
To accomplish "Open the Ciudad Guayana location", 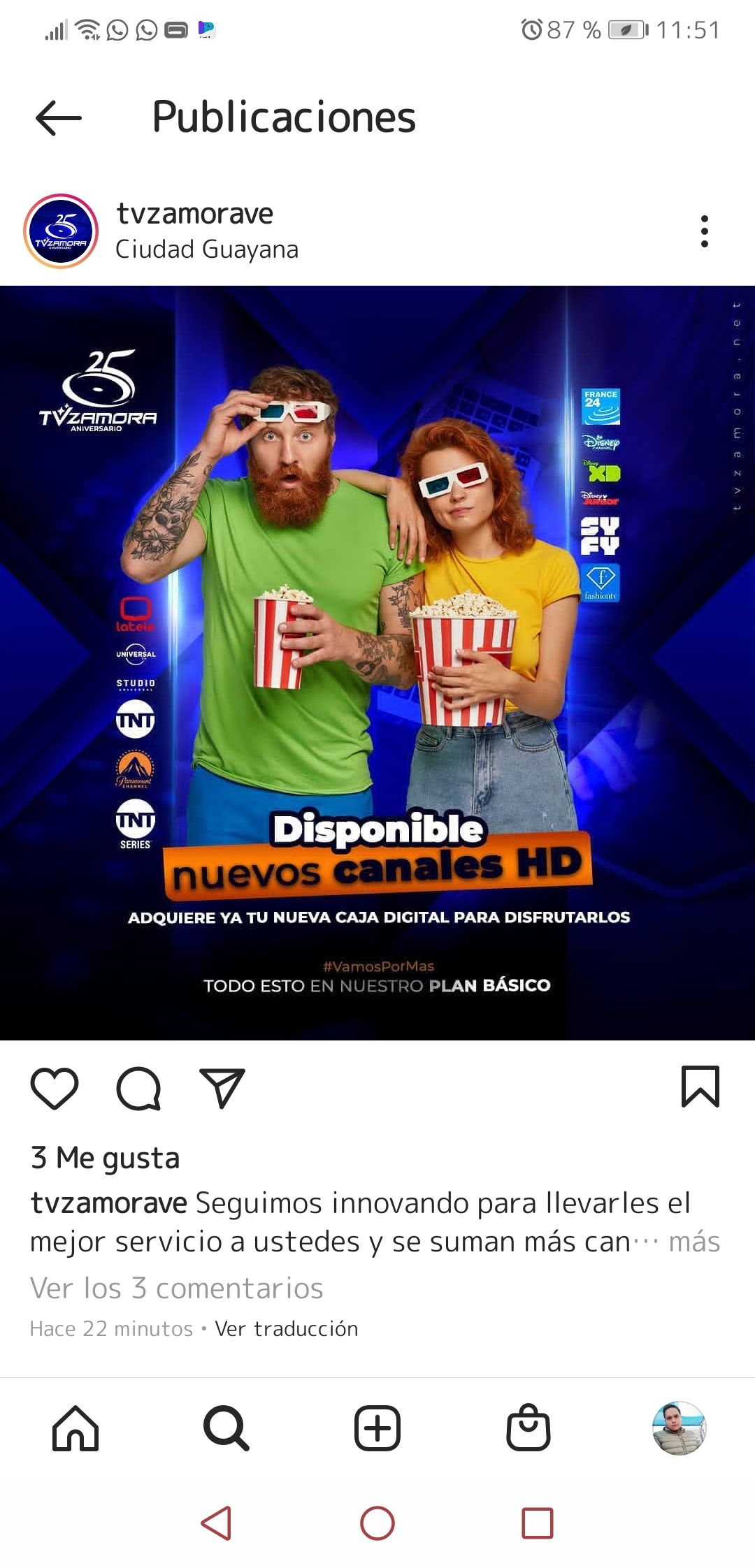I will [207, 249].
